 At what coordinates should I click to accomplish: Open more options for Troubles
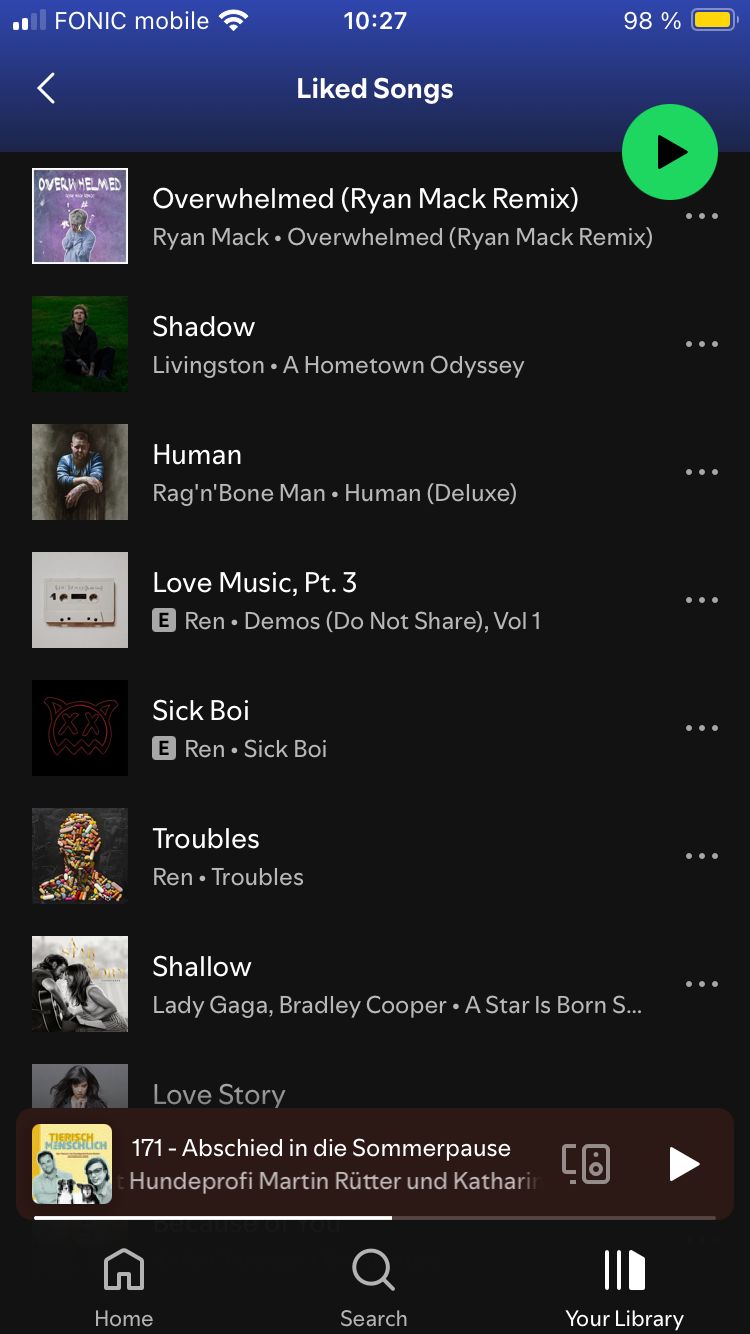[x=701, y=856]
